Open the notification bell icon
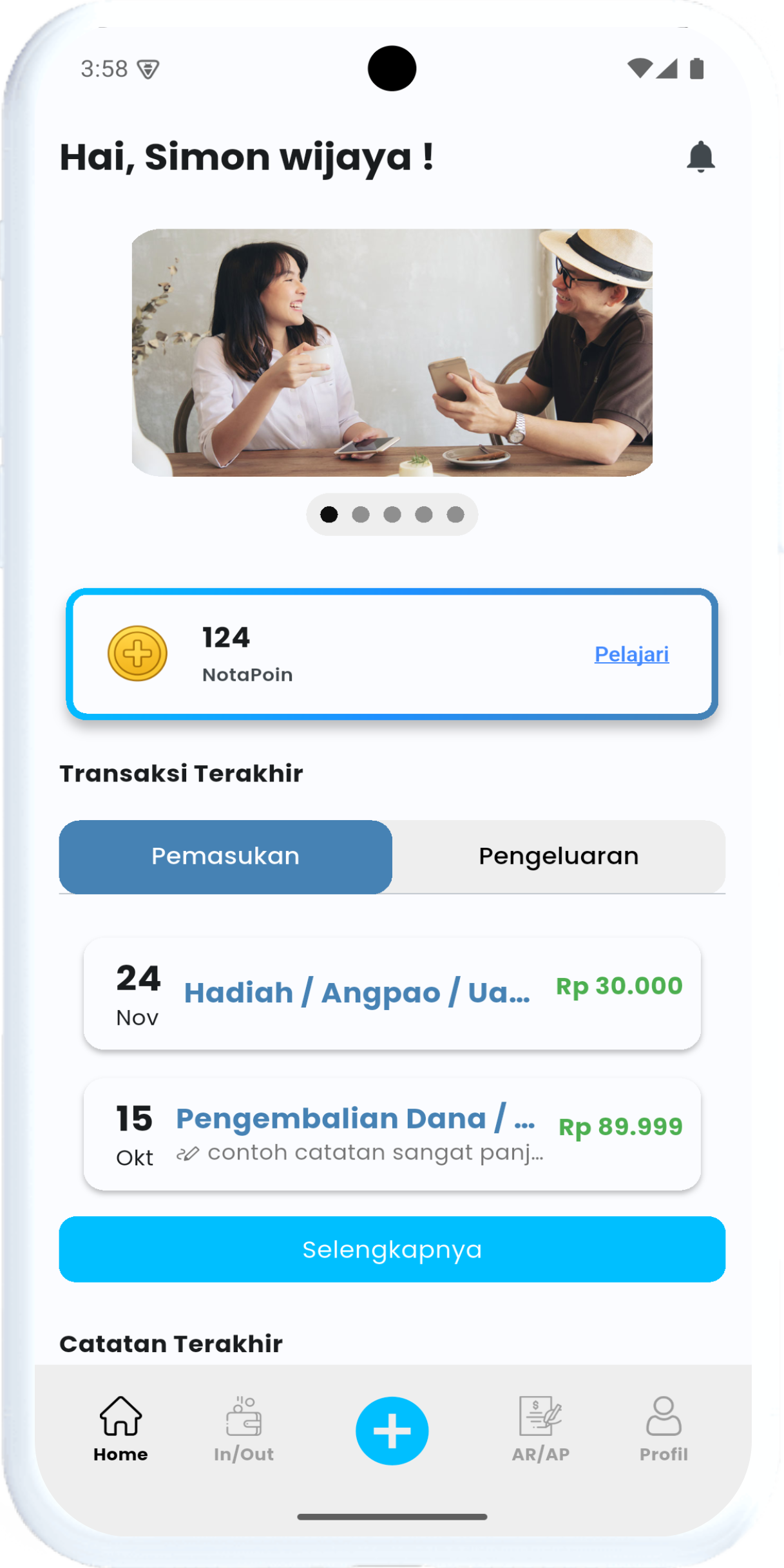Image resolution: width=784 pixels, height=1568 pixels. click(x=701, y=157)
